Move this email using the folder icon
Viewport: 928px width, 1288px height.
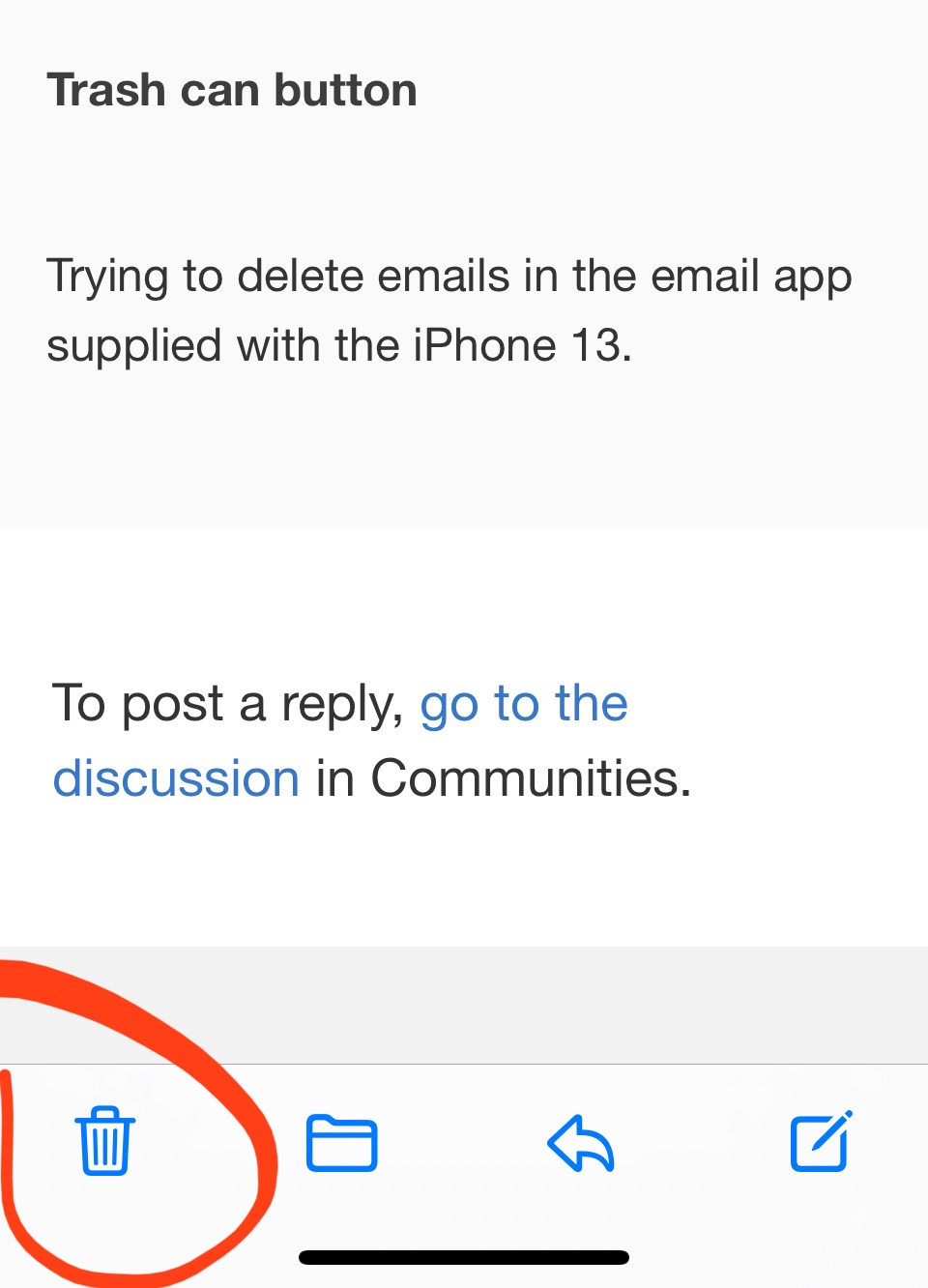(x=341, y=1143)
